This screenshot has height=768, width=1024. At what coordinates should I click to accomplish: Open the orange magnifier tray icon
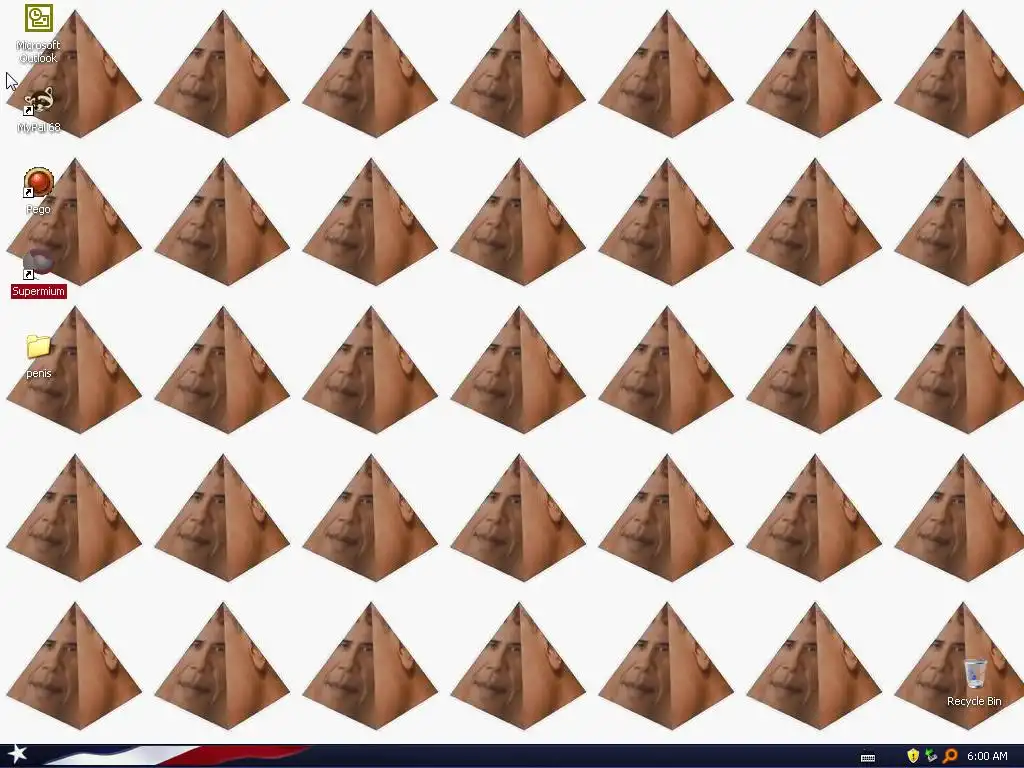point(949,756)
